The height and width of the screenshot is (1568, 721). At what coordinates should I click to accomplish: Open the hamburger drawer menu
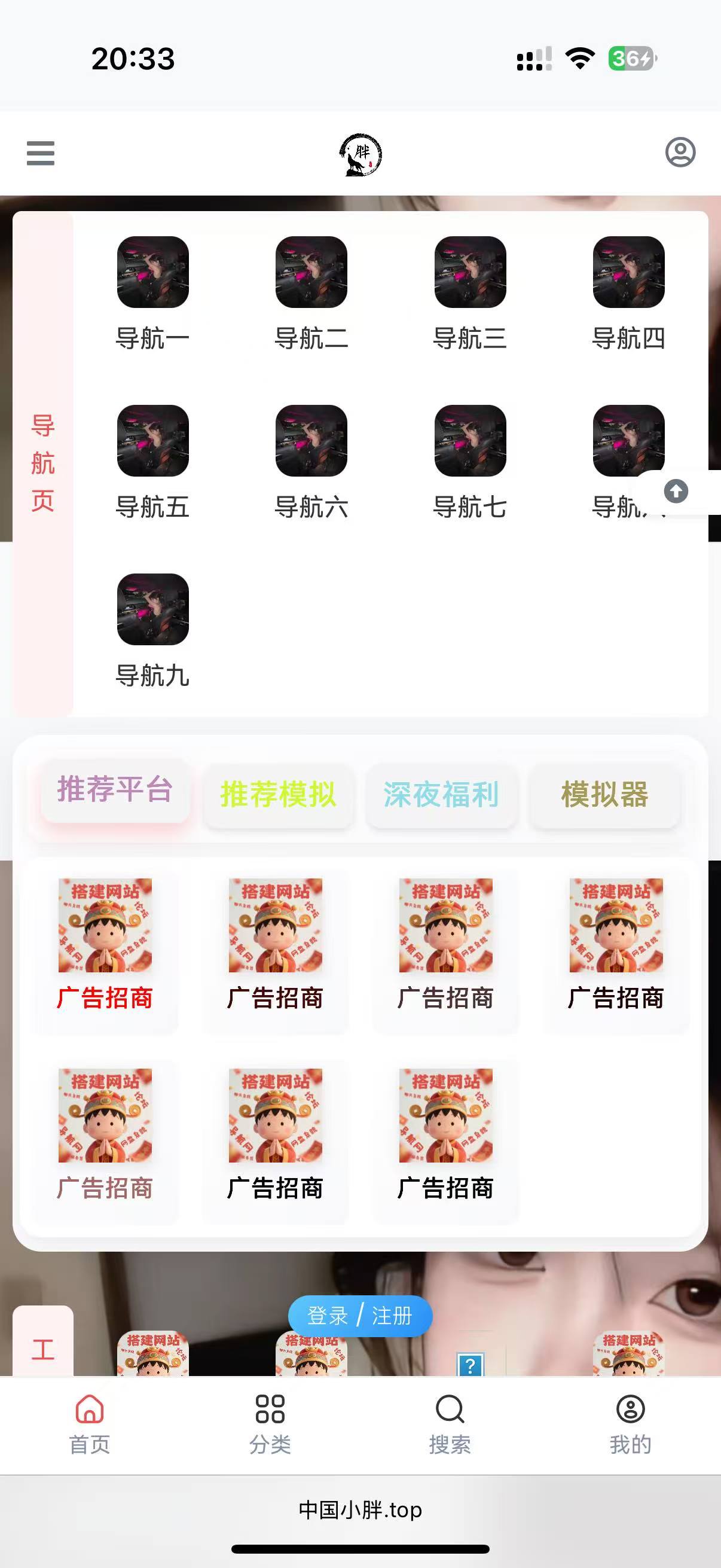(x=41, y=152)
